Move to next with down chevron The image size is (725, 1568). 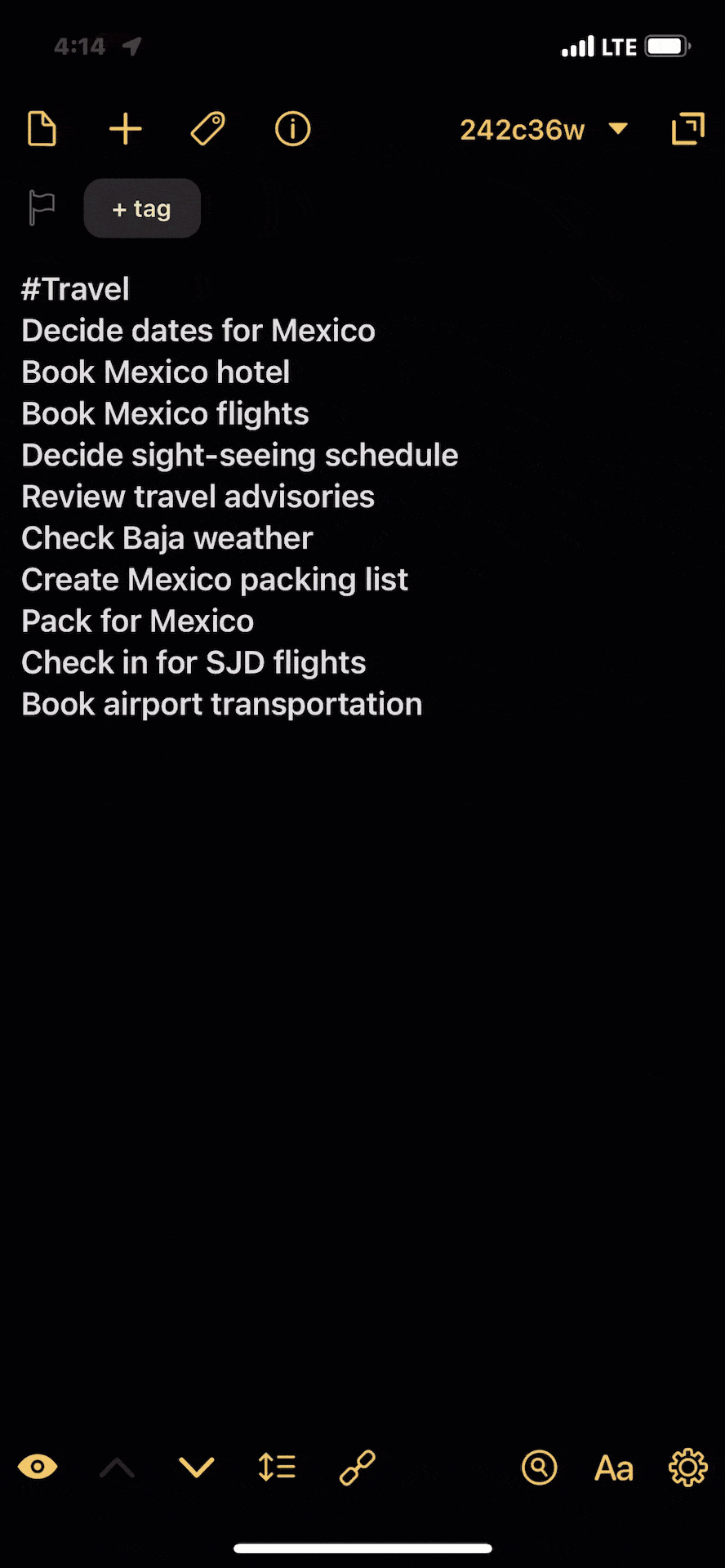click(197, 1468)
